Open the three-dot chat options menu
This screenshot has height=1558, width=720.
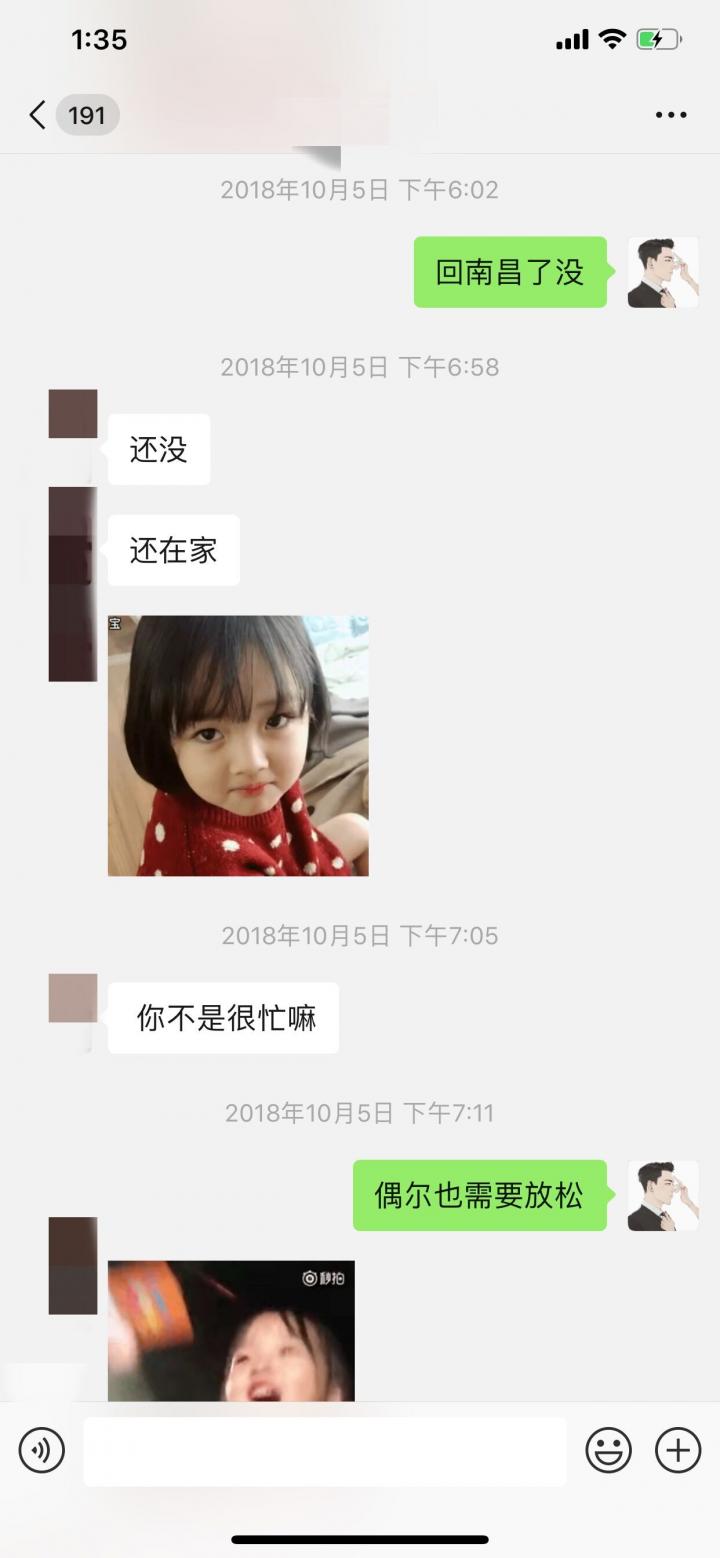[671, 115]
